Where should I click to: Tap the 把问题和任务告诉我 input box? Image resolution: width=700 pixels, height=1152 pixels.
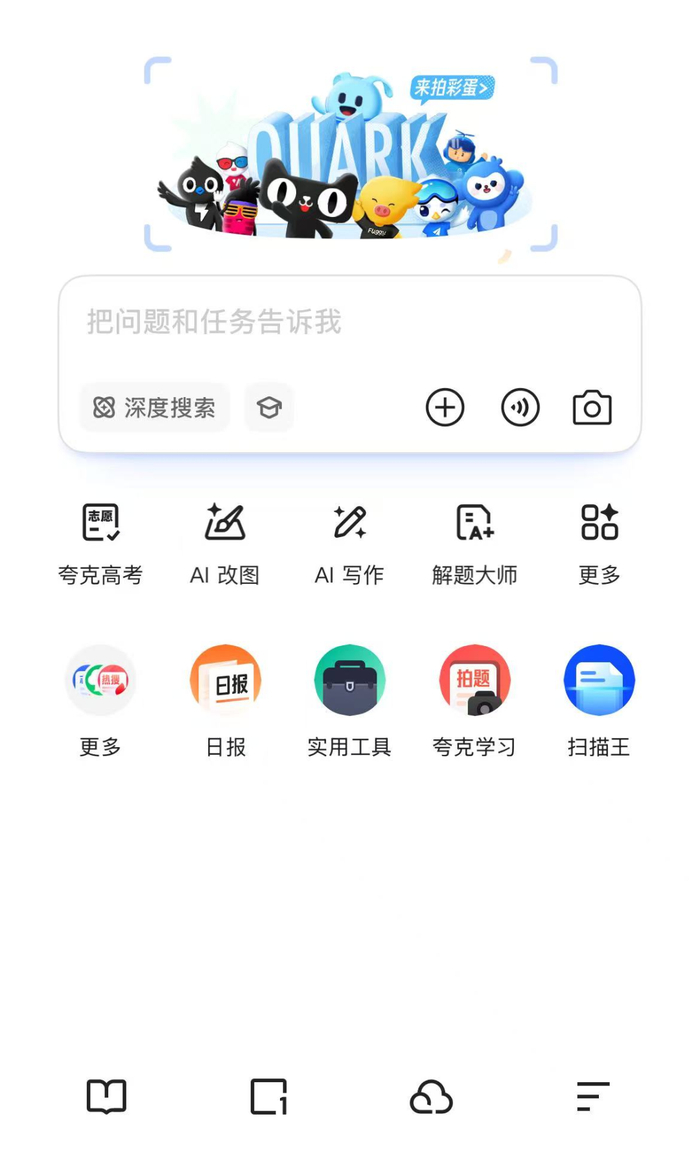point(350,322)
